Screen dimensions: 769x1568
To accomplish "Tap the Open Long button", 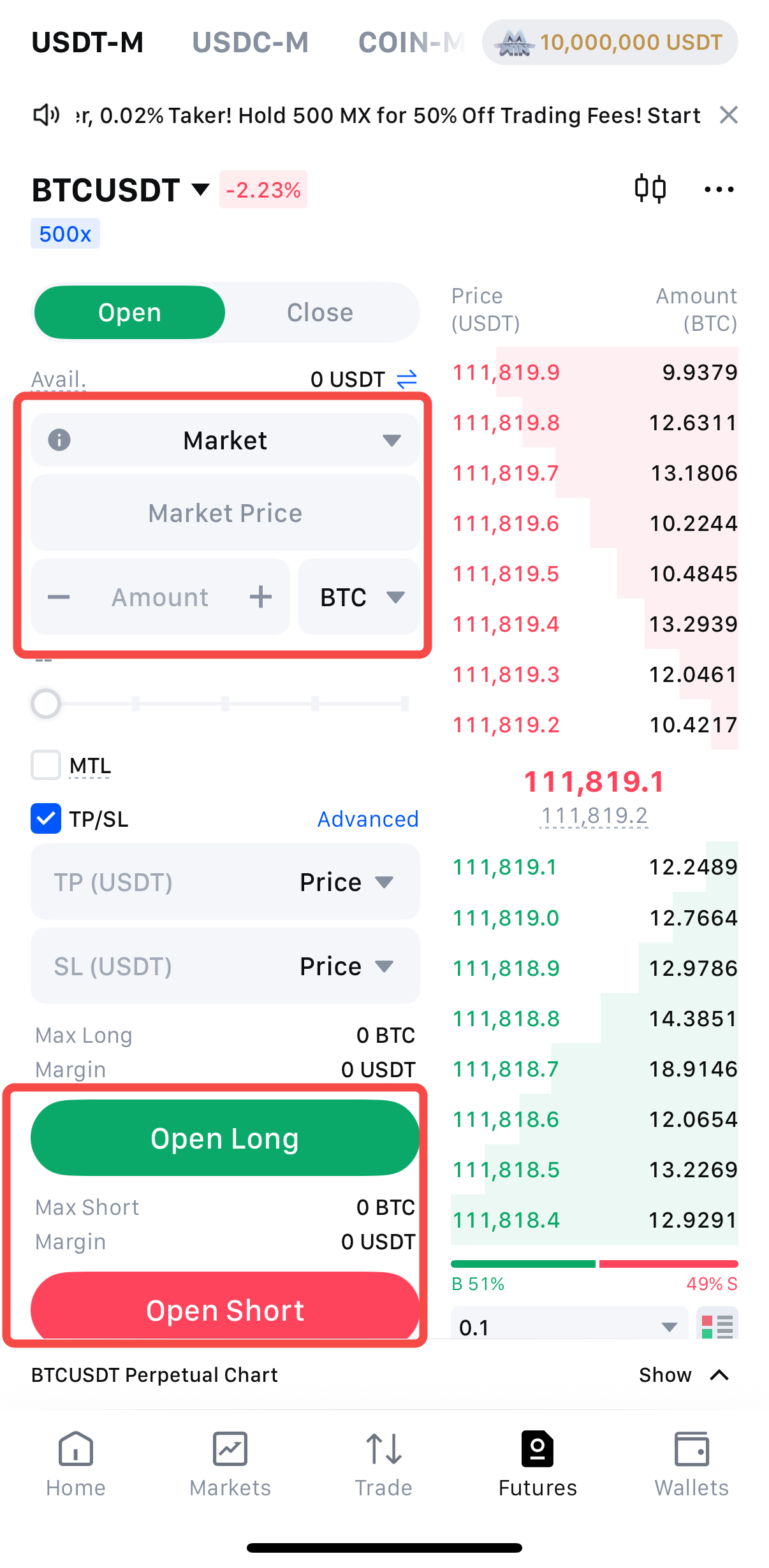I will click(x=225, y=1138).
